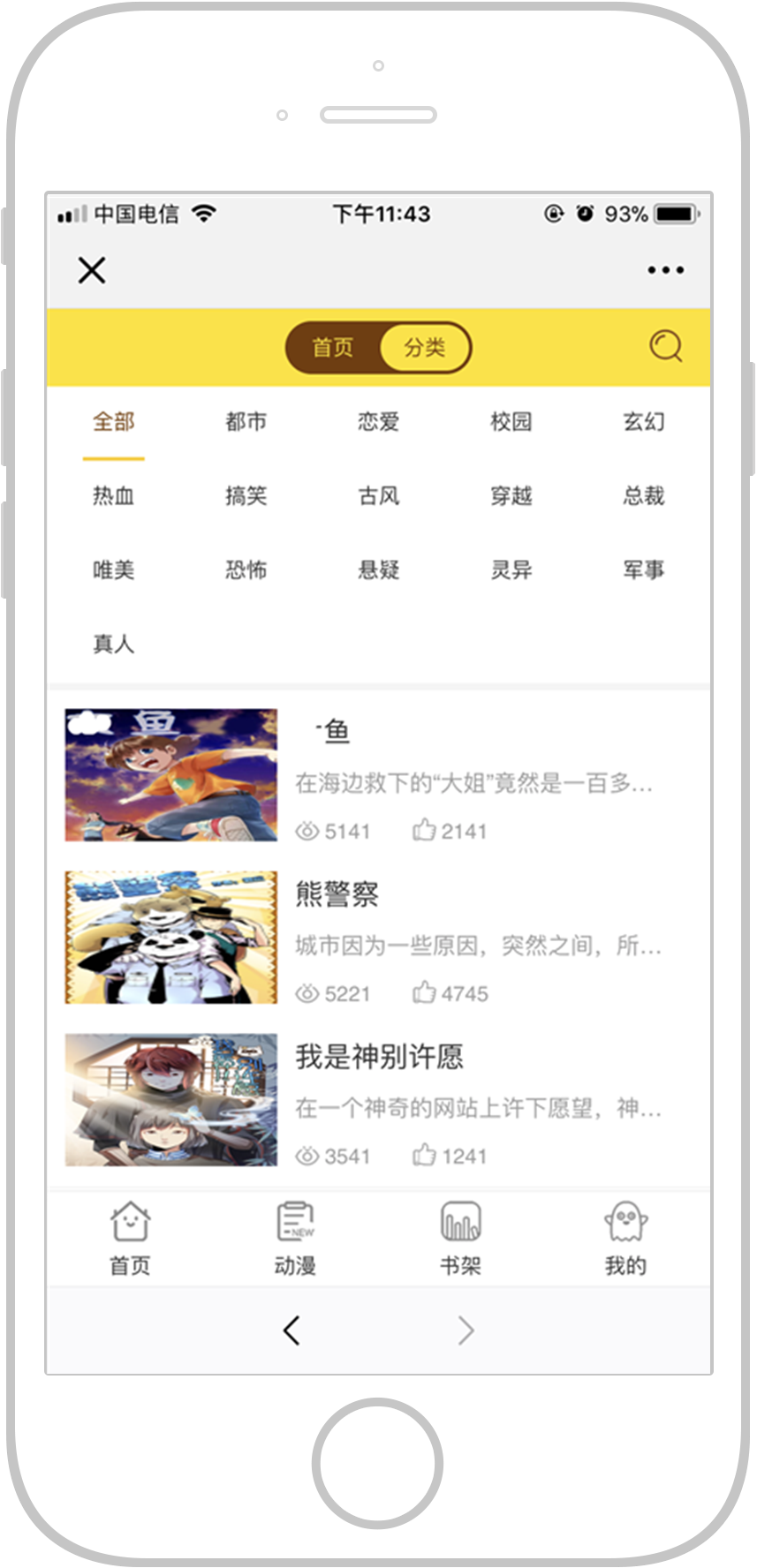Image resolution: width=757 pixels, height=1568 pixels.
Task: Open the comic 熊警察
Action: [x=337, y=895]
